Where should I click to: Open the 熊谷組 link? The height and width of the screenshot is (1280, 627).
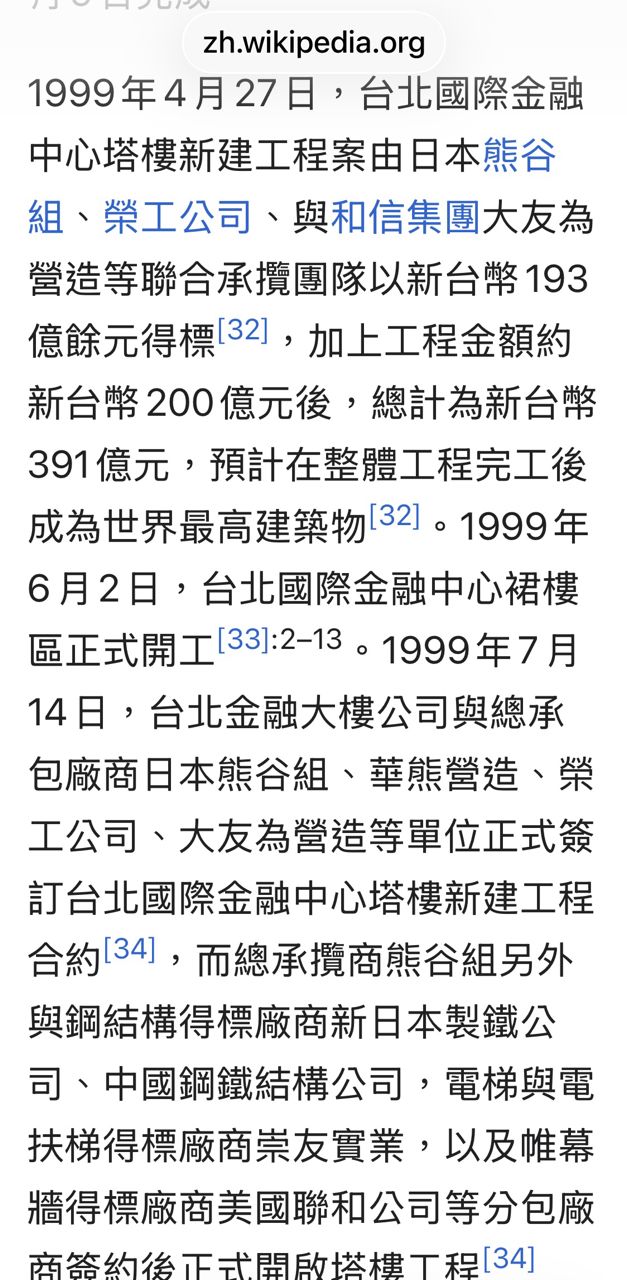click(x=519, y=156)
